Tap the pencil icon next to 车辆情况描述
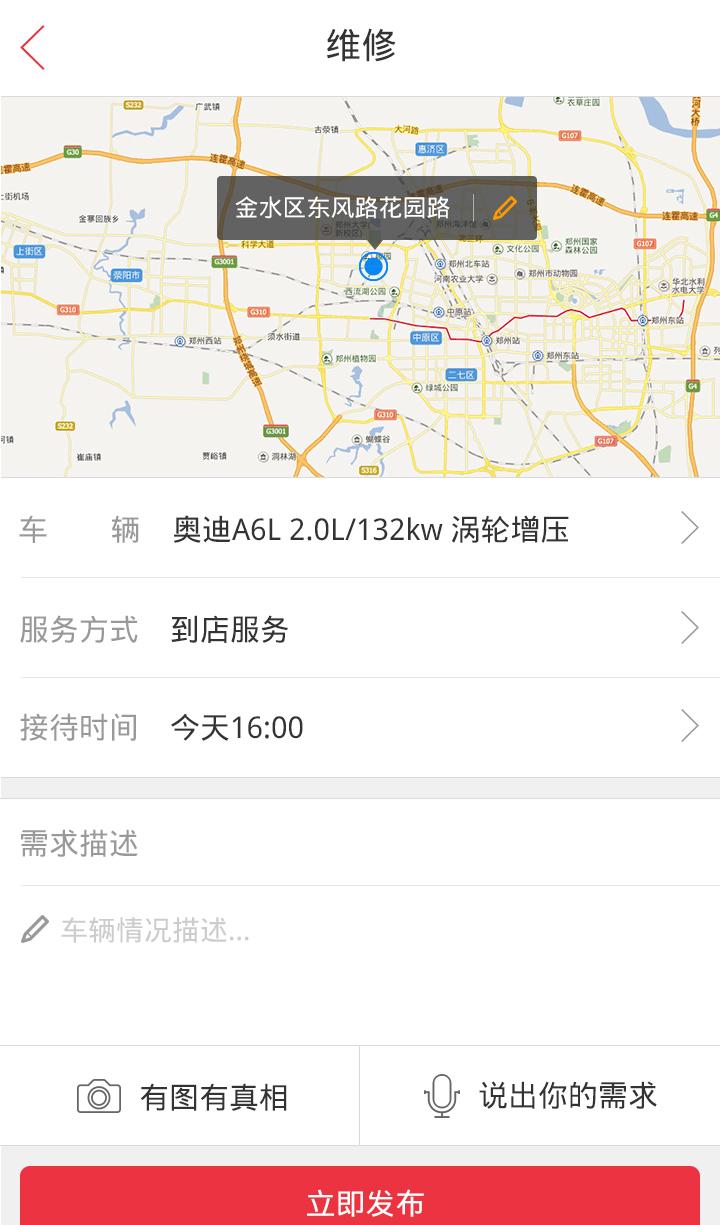 (x=33, y=930)
